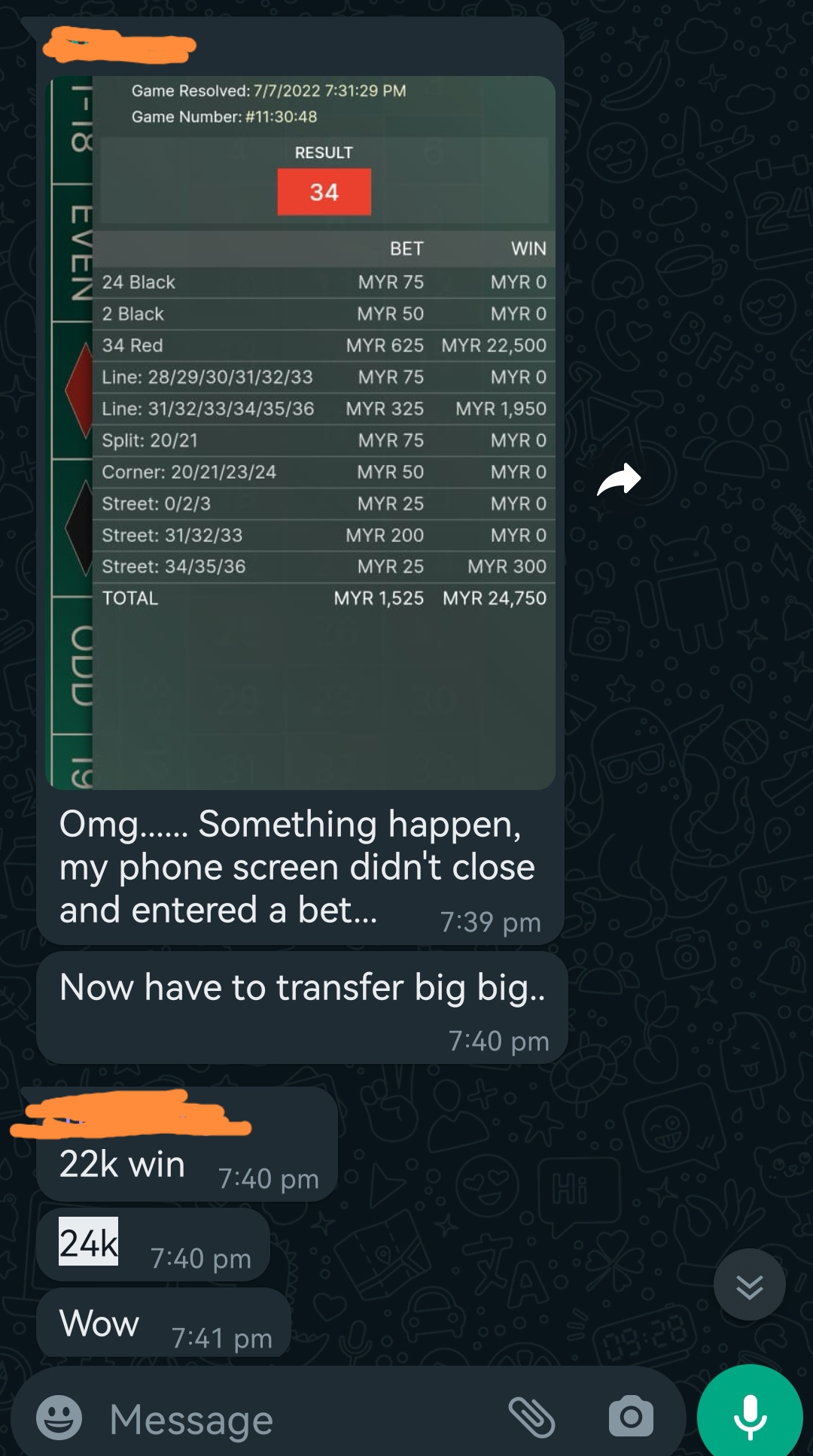Record a voice message
The height and width of the screenshot is (1456, 813).
click(750, 1416)
